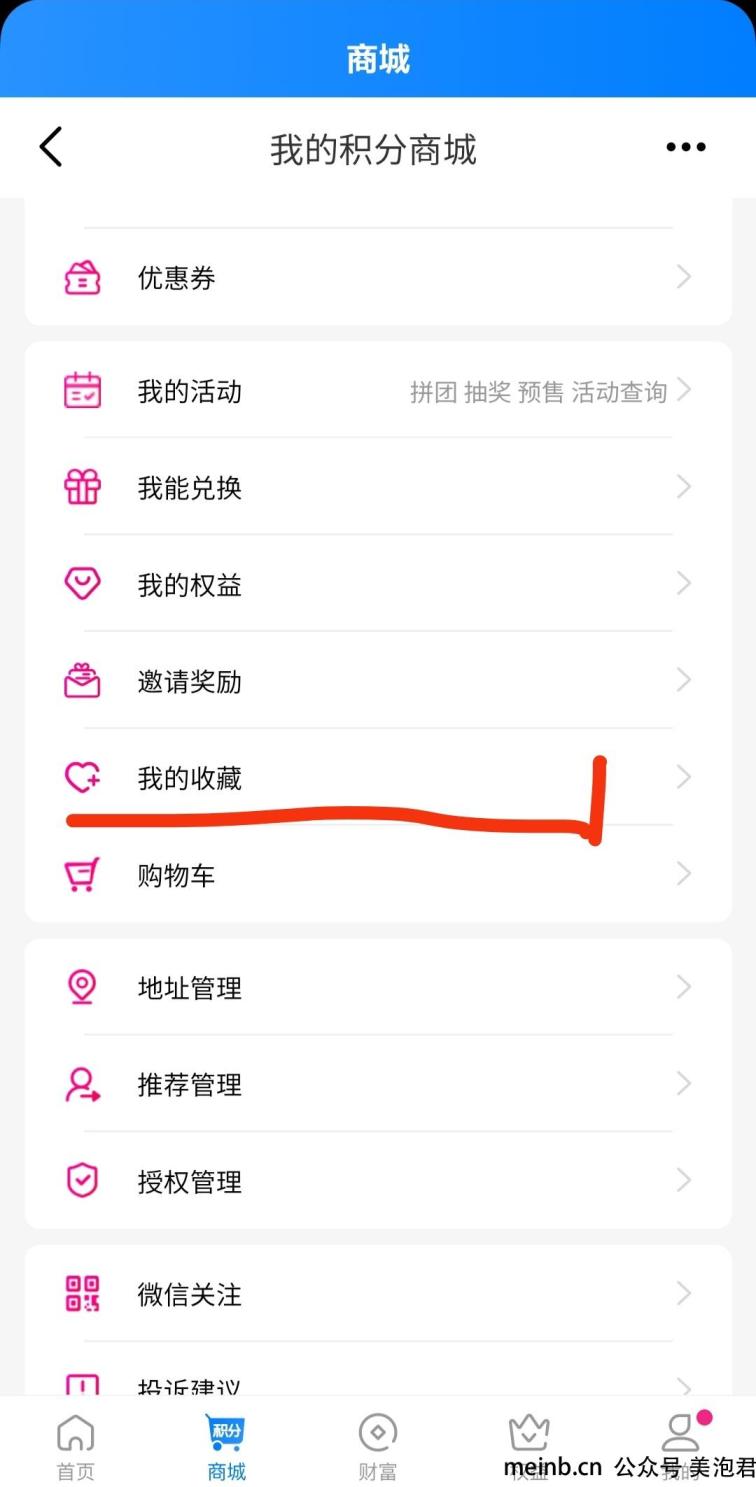This screenshot has height=1487, width=756.
Task: Open 微信关注 WeChat follow
Action: pyautogui.click(x=378, y=1295)
